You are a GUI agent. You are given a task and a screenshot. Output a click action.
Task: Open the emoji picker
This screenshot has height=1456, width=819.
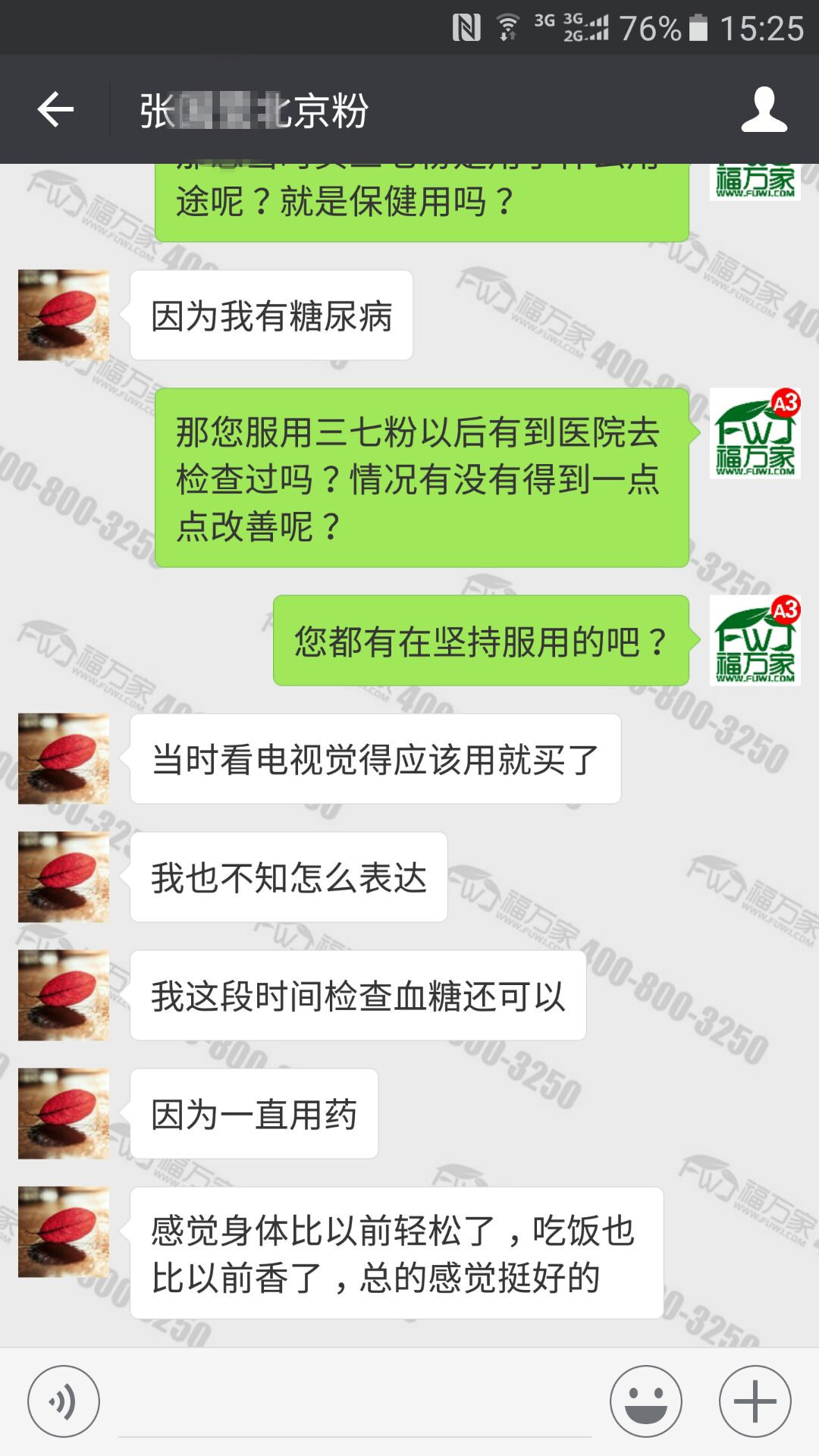646,1401
